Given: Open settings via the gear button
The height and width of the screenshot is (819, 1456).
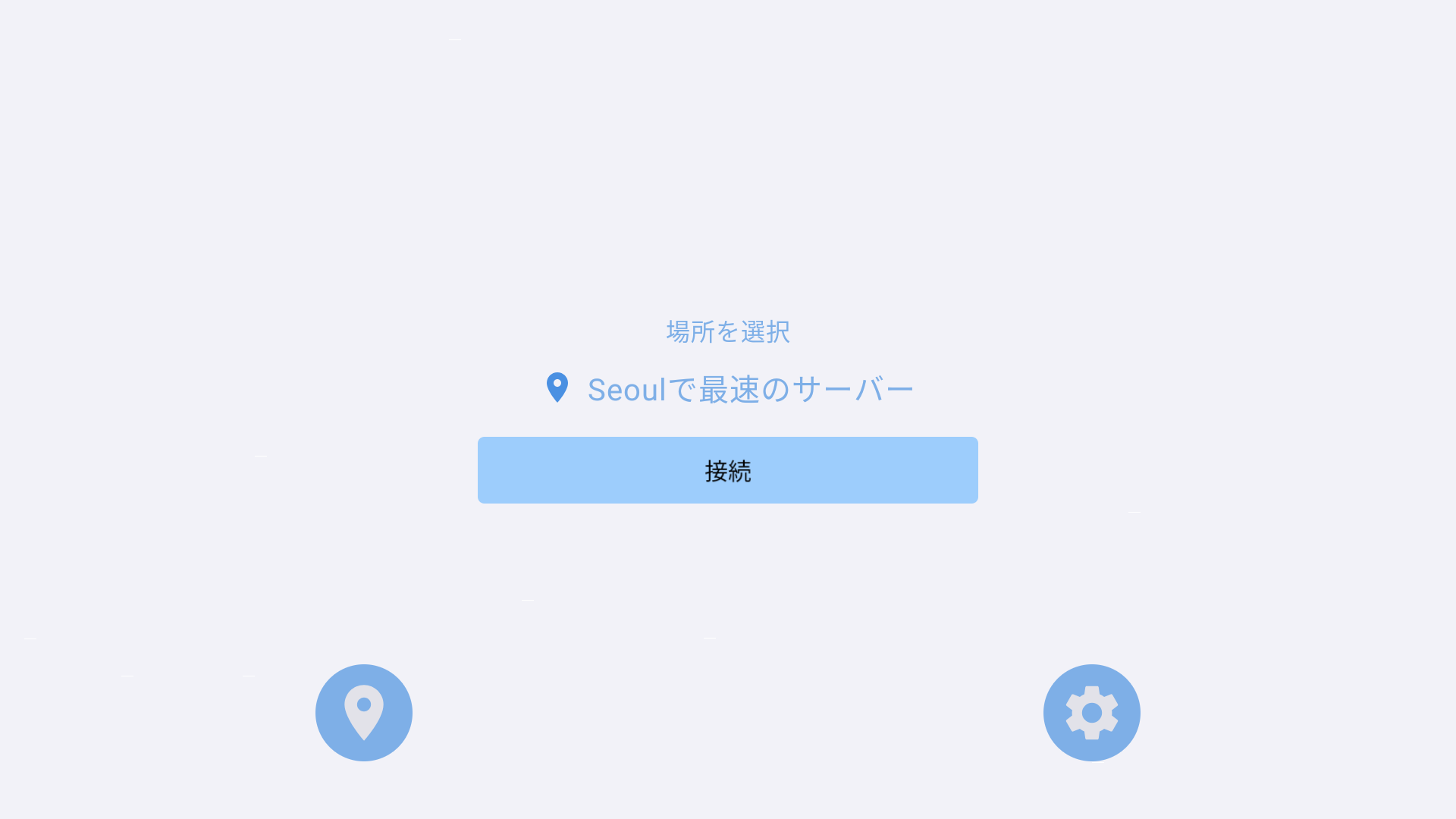Looking at the screenshot, I should [1092, 713].
